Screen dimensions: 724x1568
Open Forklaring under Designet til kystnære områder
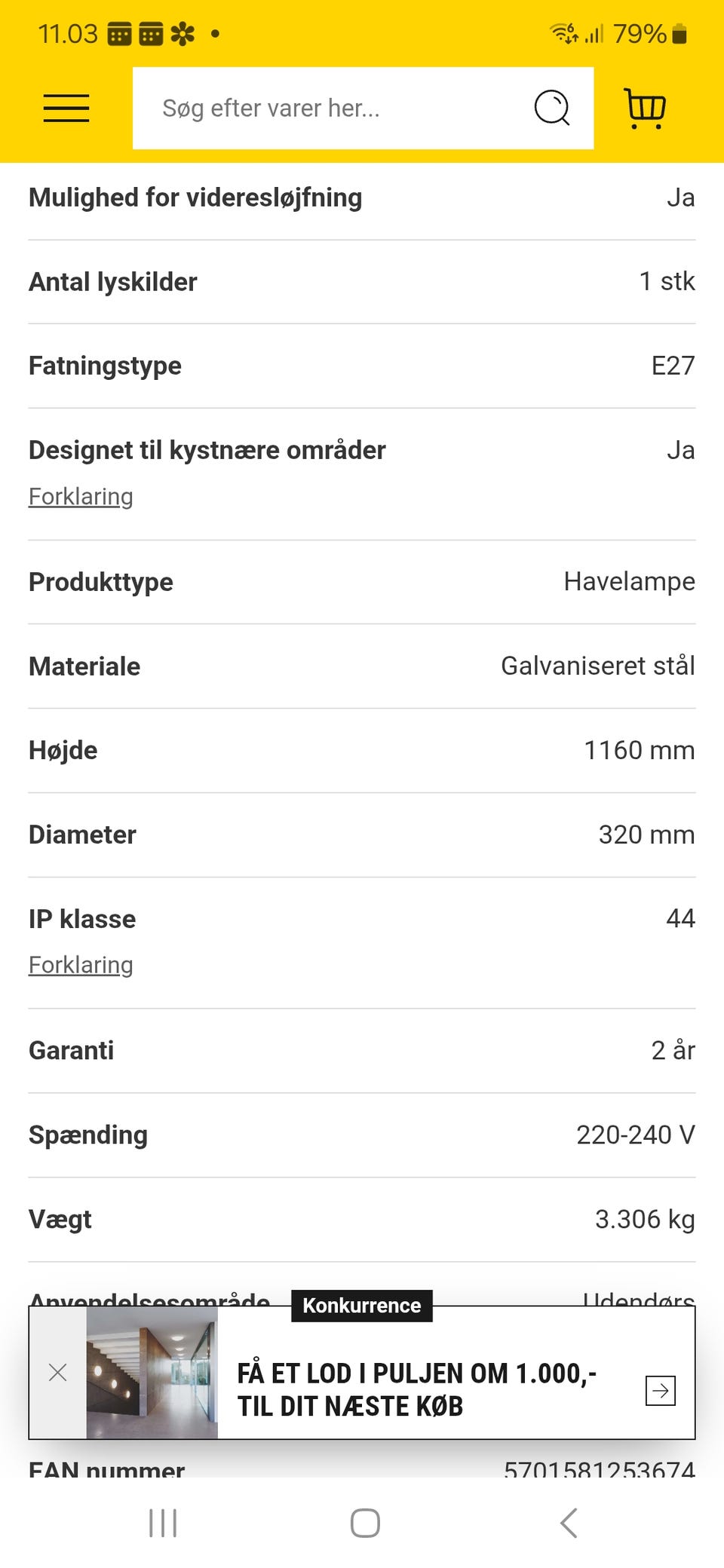click(x=80, y=496)
